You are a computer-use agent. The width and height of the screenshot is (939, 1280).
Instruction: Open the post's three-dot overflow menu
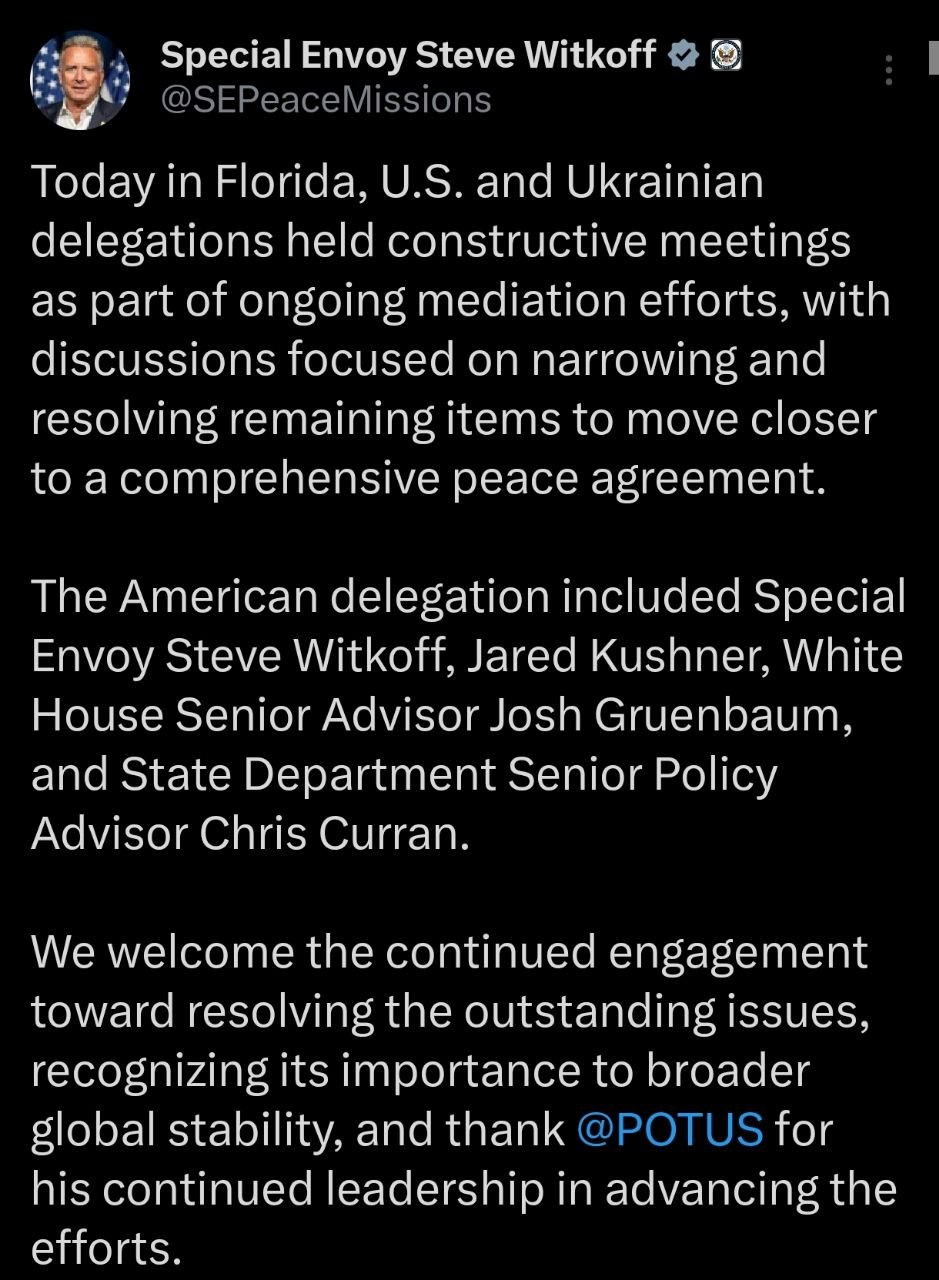point(890,71)
